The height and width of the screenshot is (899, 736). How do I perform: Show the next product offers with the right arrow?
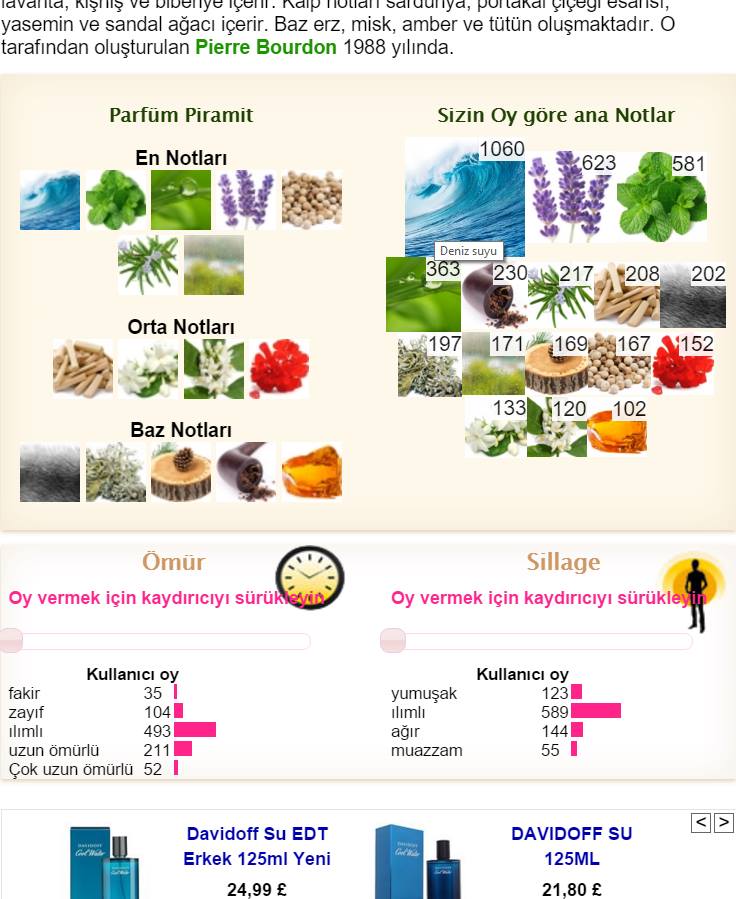pos(723,823)
